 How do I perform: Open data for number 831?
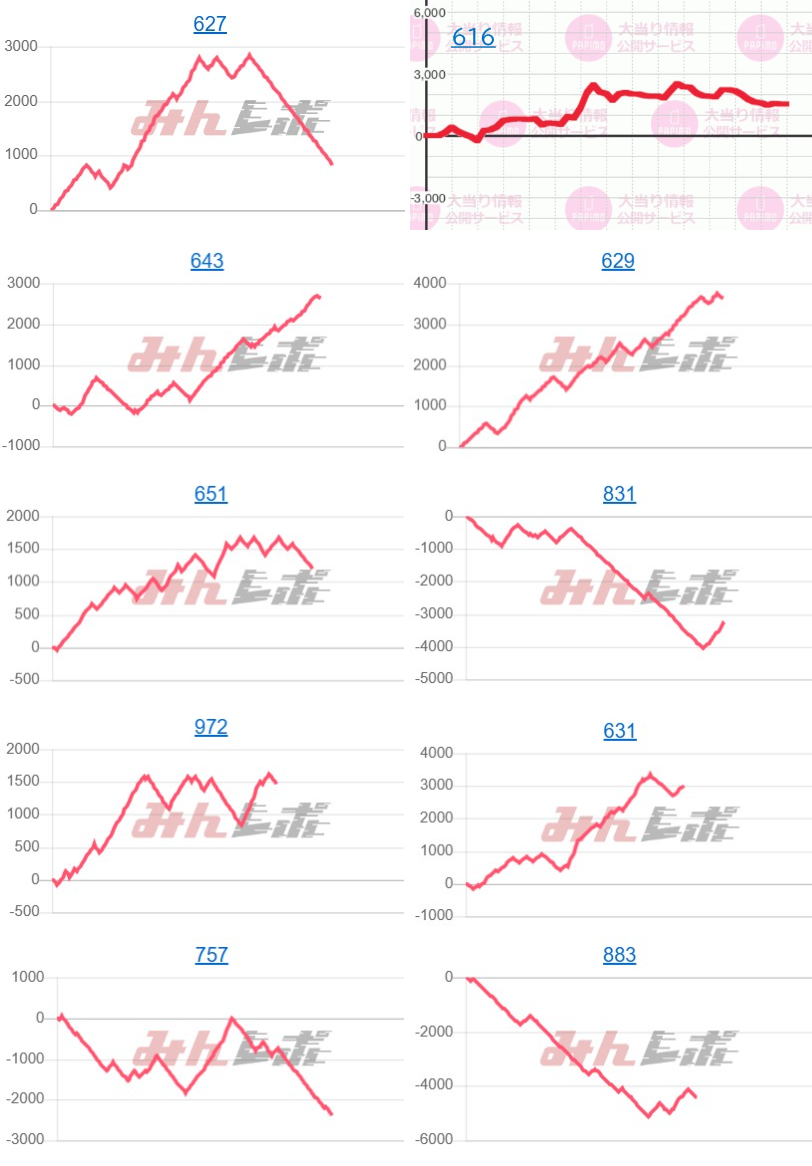619,494
